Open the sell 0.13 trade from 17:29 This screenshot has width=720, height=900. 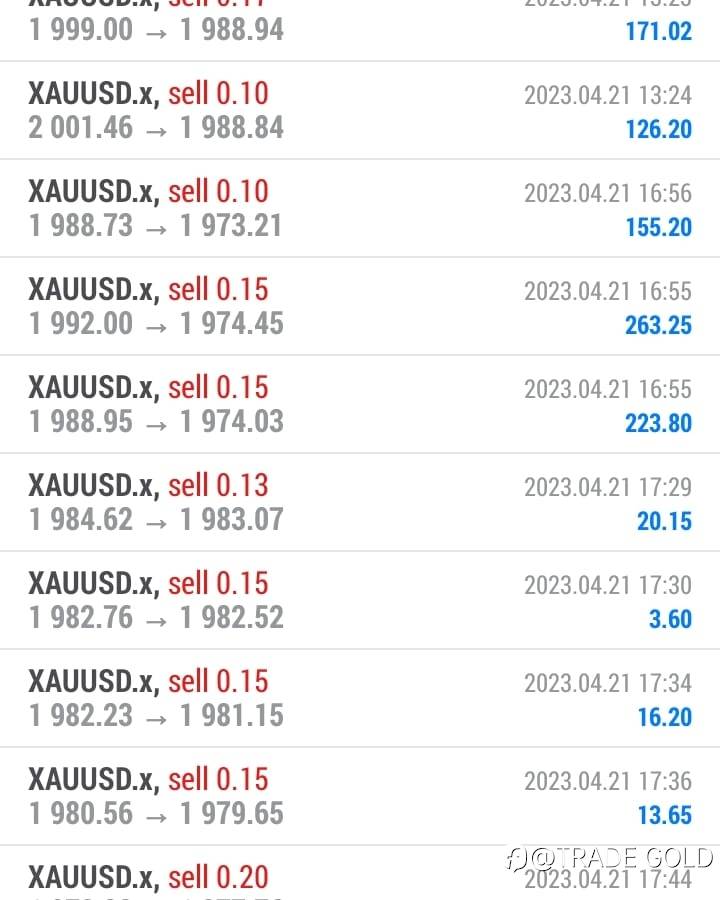360,502
